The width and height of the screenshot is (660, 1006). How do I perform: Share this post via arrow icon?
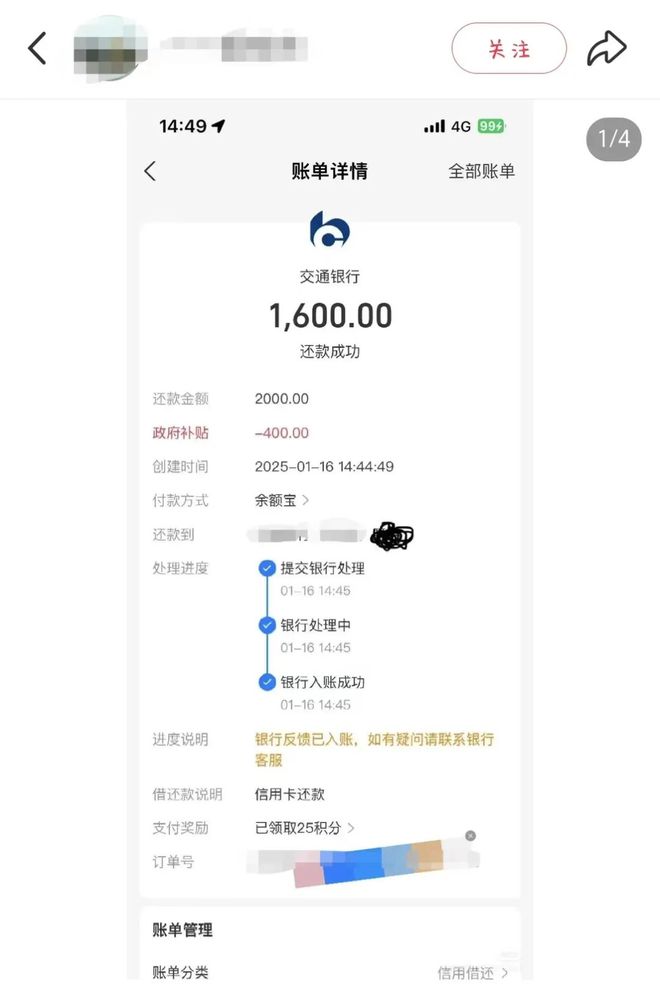pos(606,48)
